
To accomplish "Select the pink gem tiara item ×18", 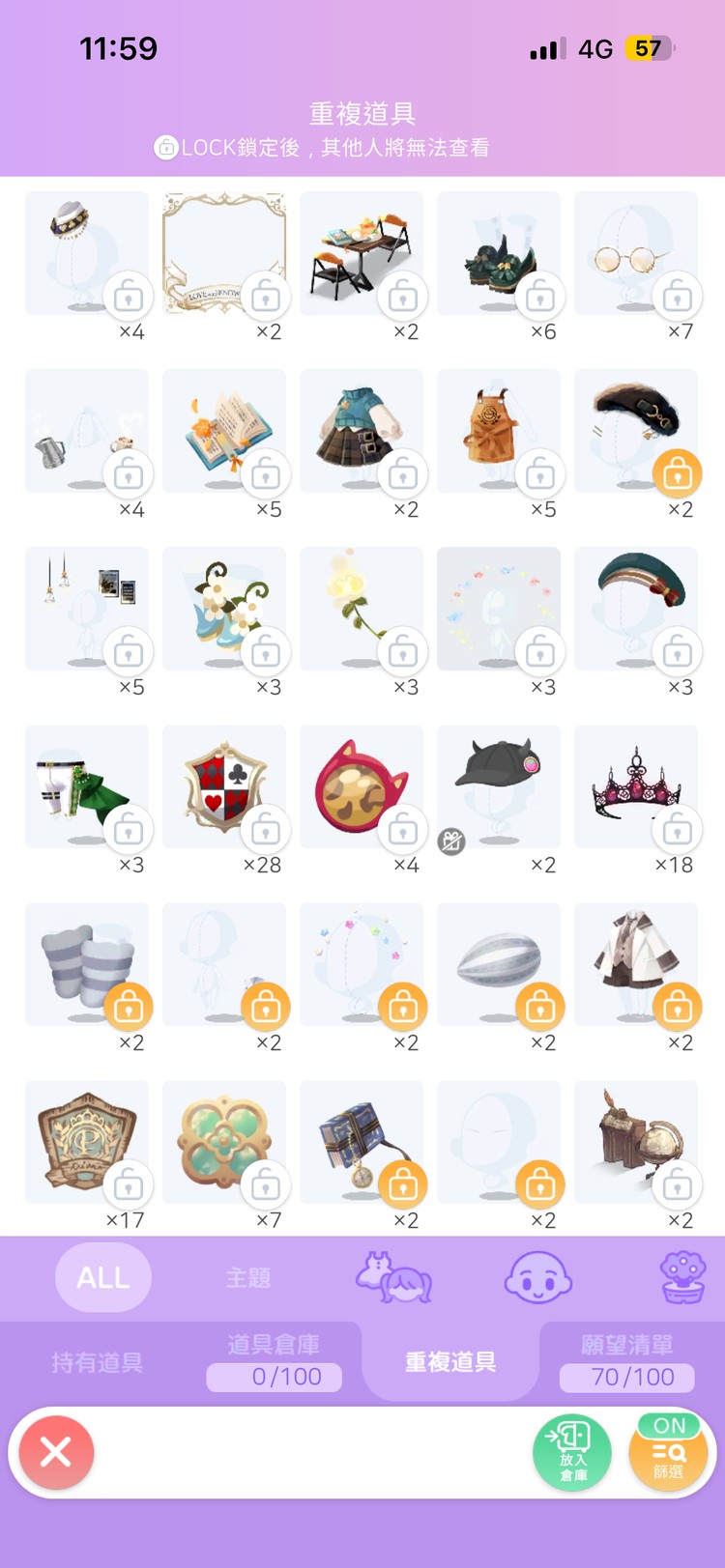I will tap(634, 787).
